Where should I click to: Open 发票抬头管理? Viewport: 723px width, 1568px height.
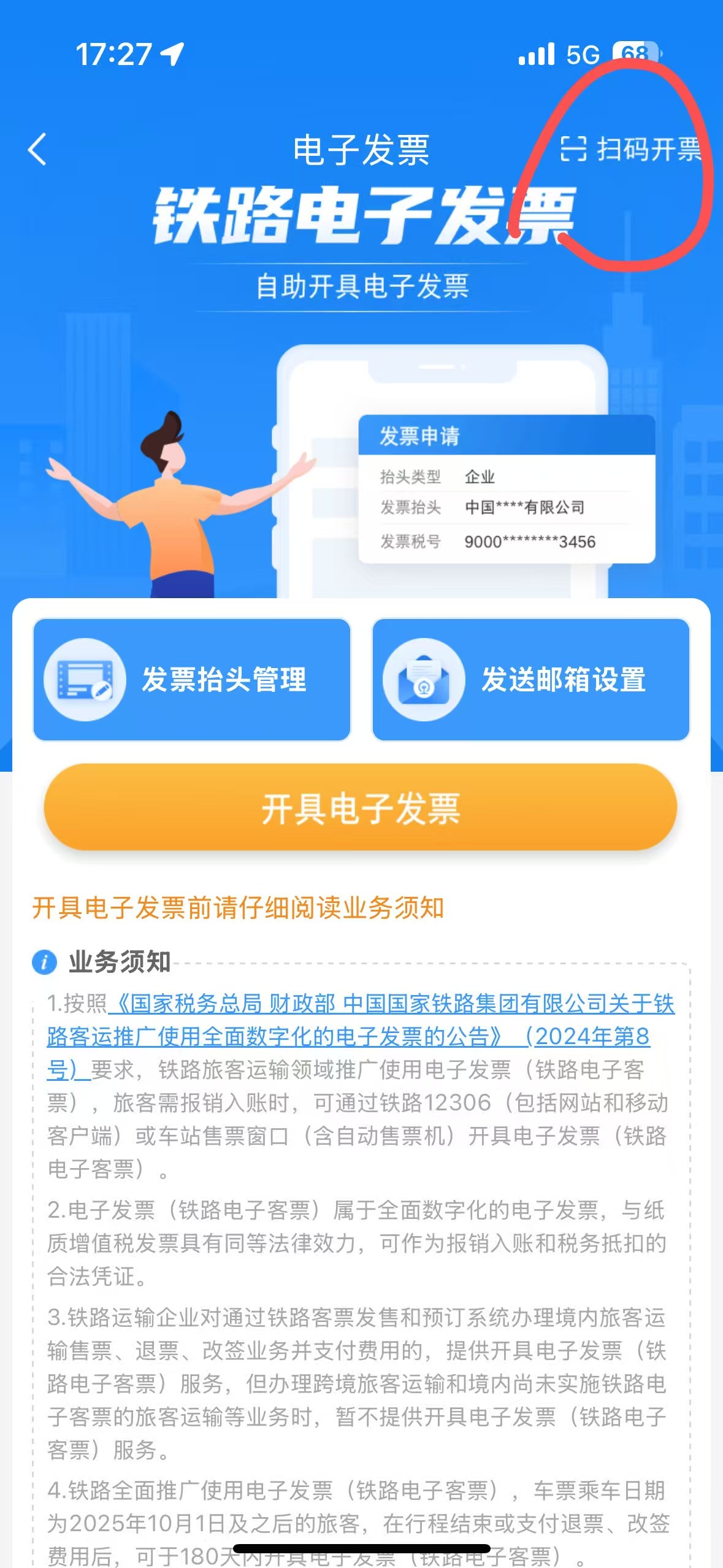(x=192, y=680)
